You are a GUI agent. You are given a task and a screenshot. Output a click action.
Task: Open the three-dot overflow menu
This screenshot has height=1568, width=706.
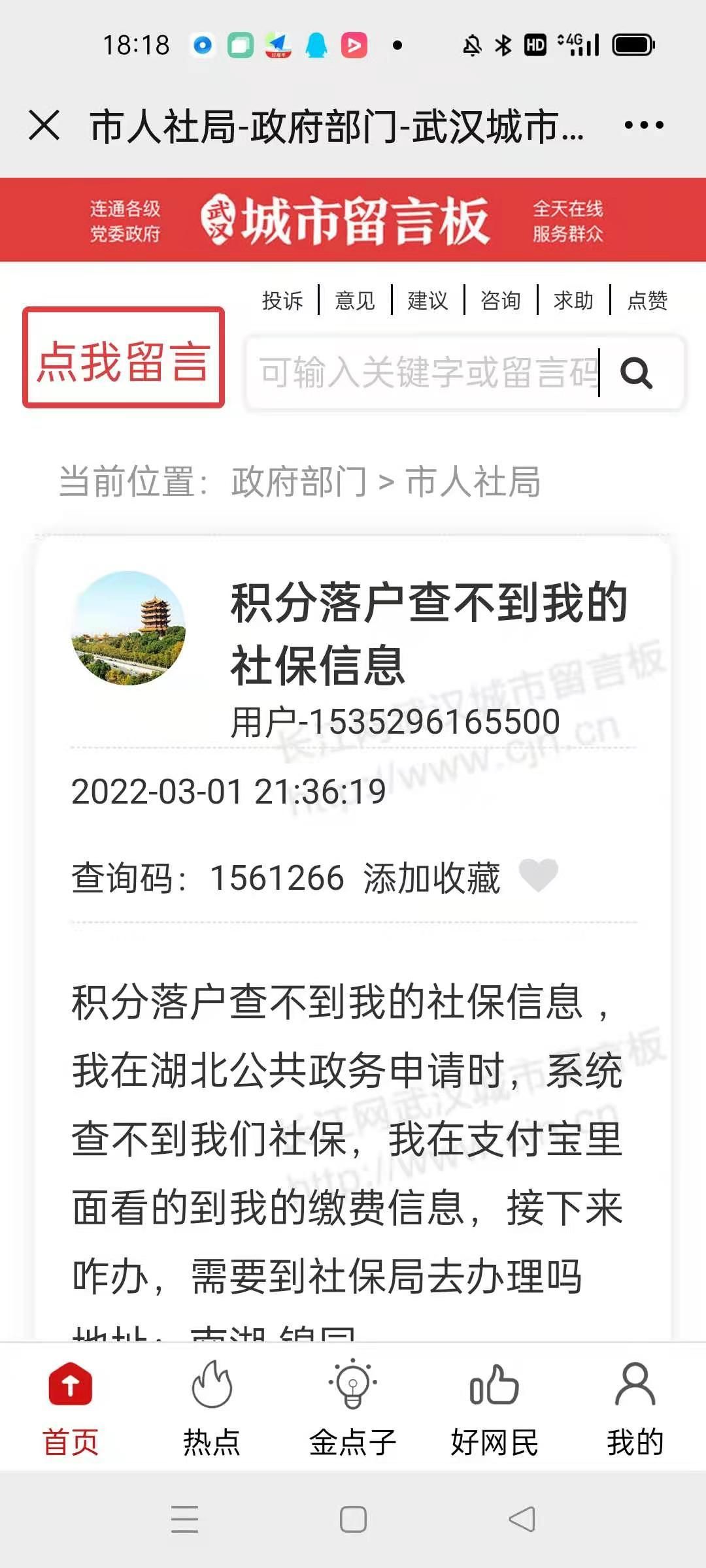[x=644, y=125]
